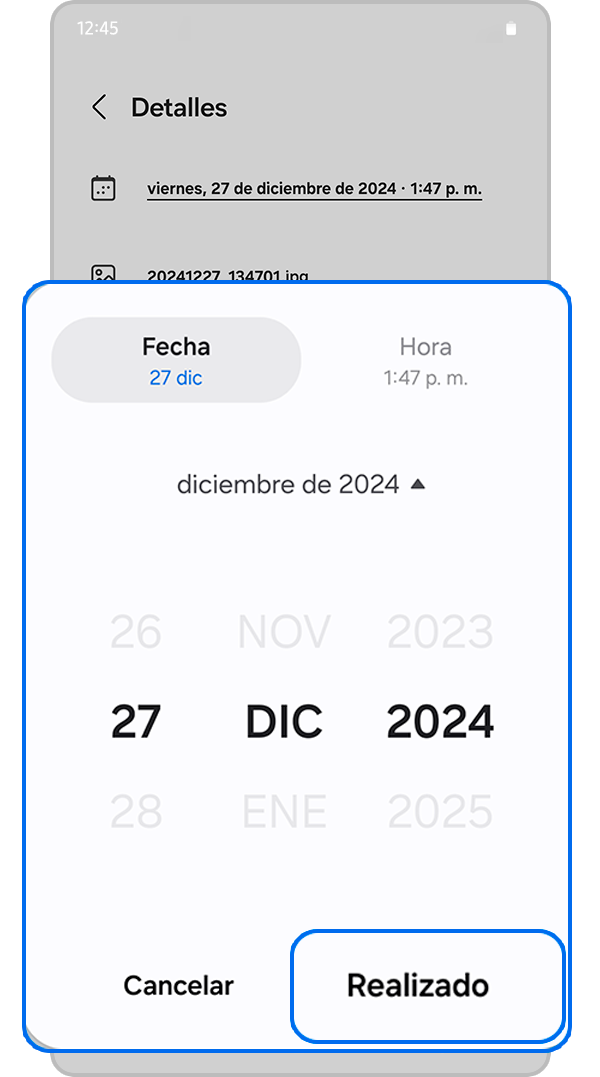The width and height of the screenshot is (600, 1077).
Task: Tap the underlined date viernes, 27 de diciembre
Action: pos(314,188)
